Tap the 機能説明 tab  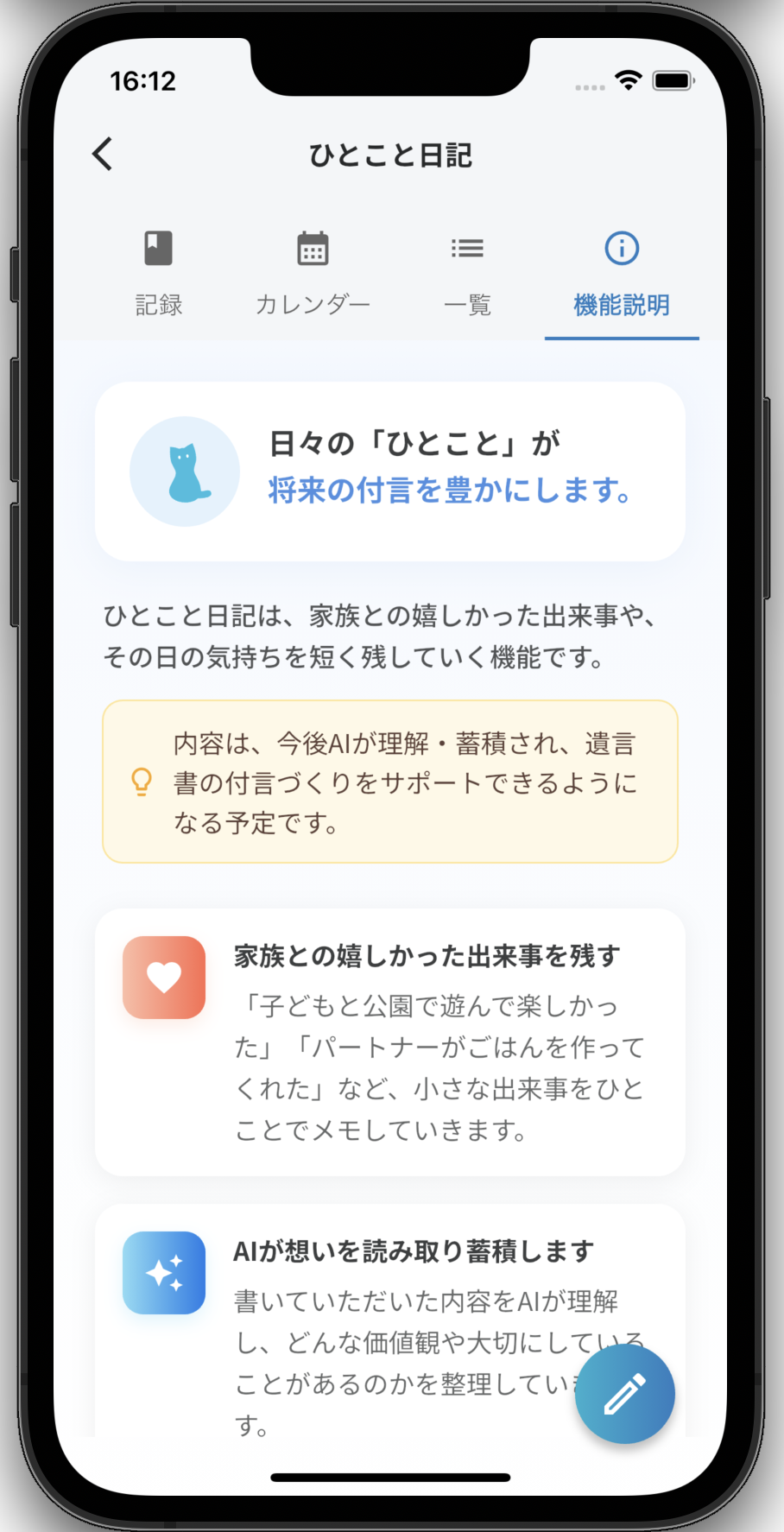pos(622,273)
